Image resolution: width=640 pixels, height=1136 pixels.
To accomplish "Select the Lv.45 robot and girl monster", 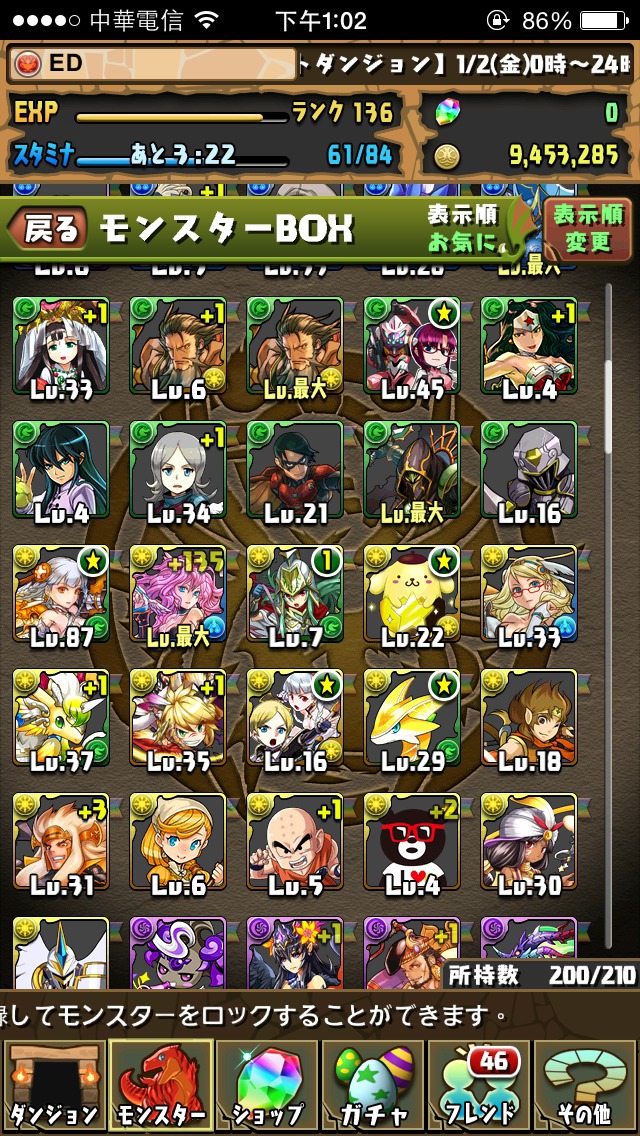I will pyautogui.click(x=412, y=346).
